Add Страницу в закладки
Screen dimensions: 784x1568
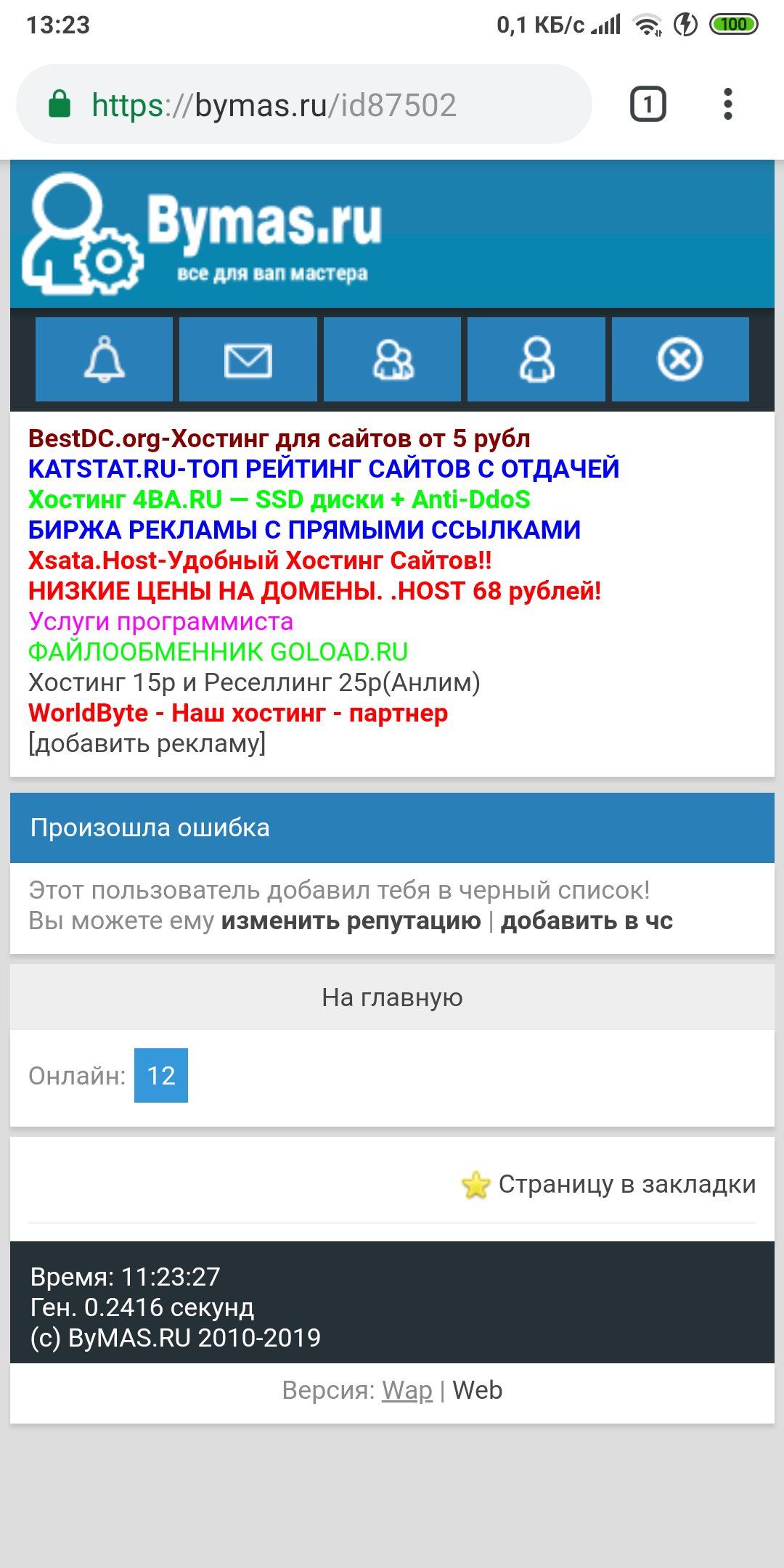click(x=626, y=1184)
